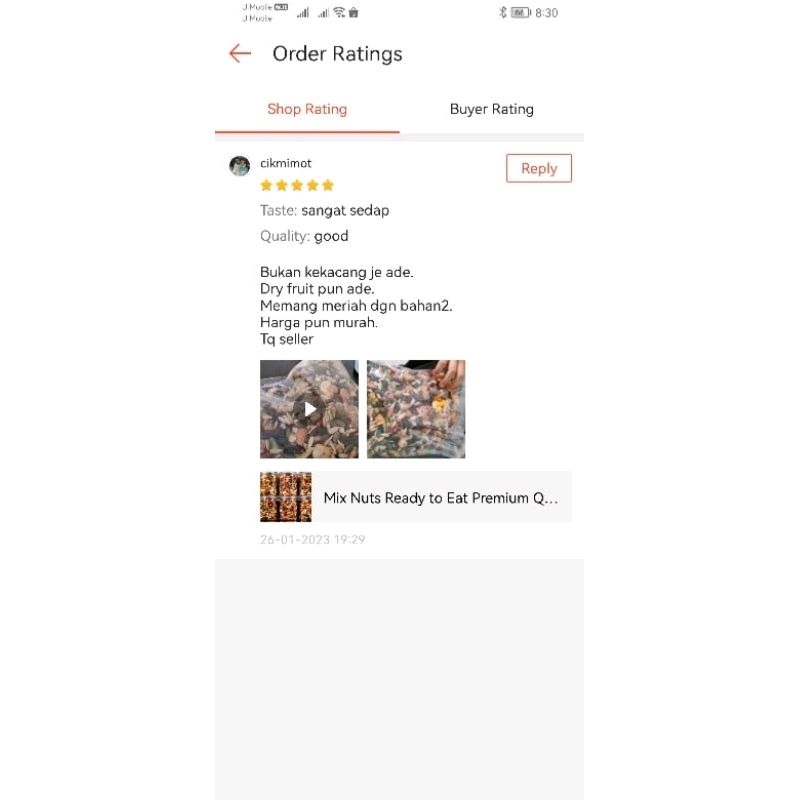800x800 pixels.
Task: Open the second review photo
Action: 416,409
